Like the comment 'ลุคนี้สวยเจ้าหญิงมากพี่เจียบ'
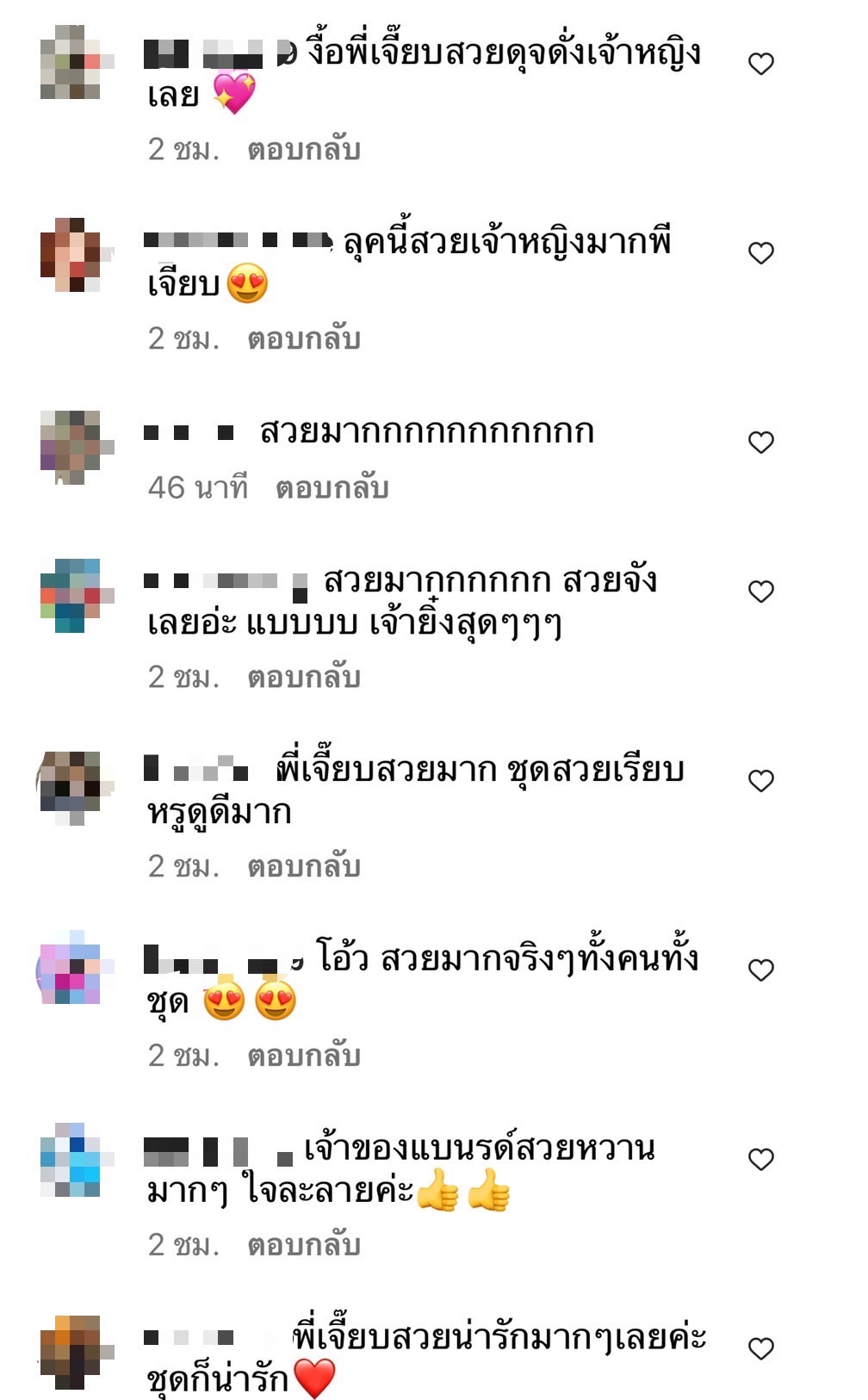 point(760,253)
